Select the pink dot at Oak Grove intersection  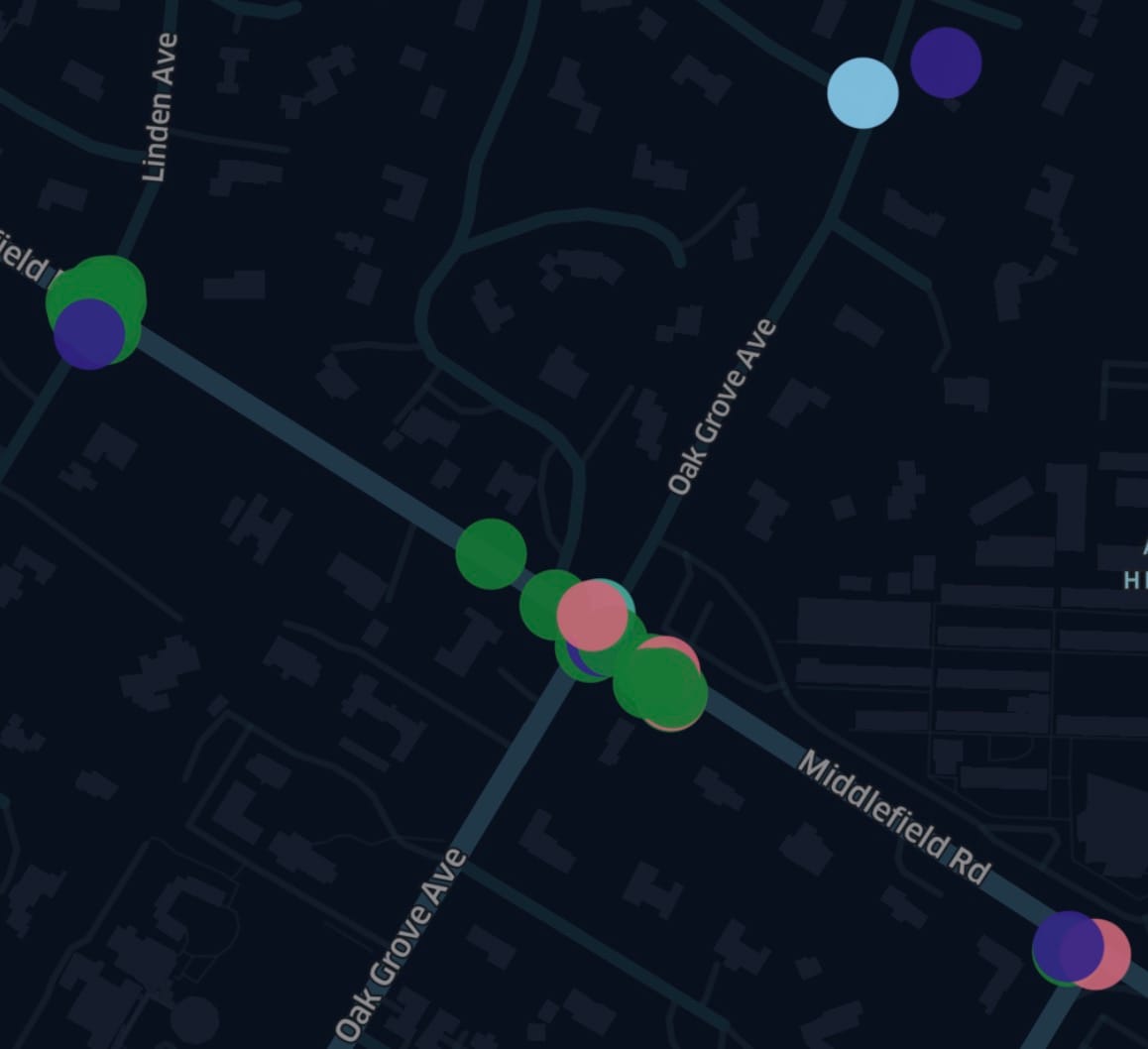[591, 617]
